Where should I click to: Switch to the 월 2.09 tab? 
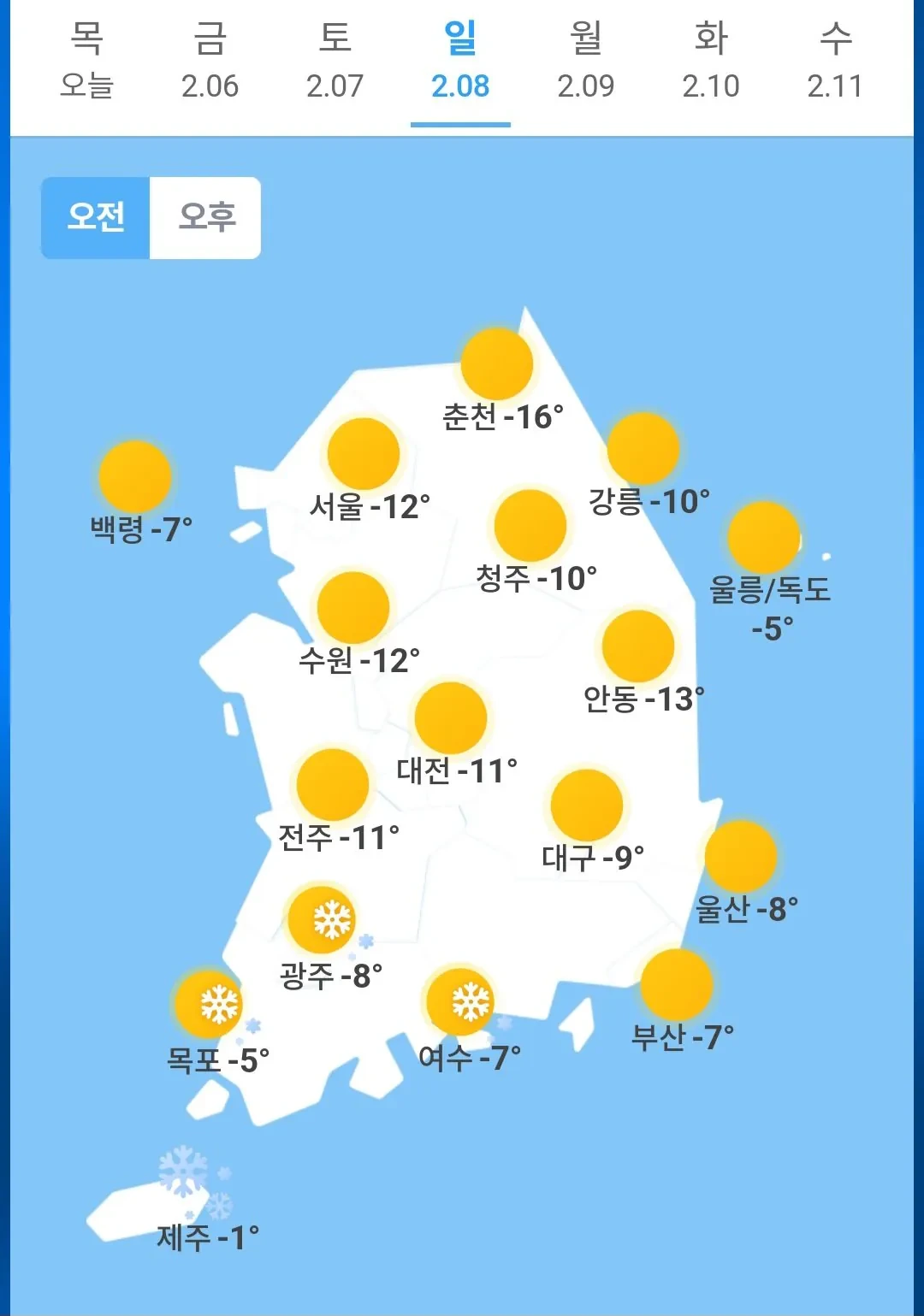coord(585,62)
